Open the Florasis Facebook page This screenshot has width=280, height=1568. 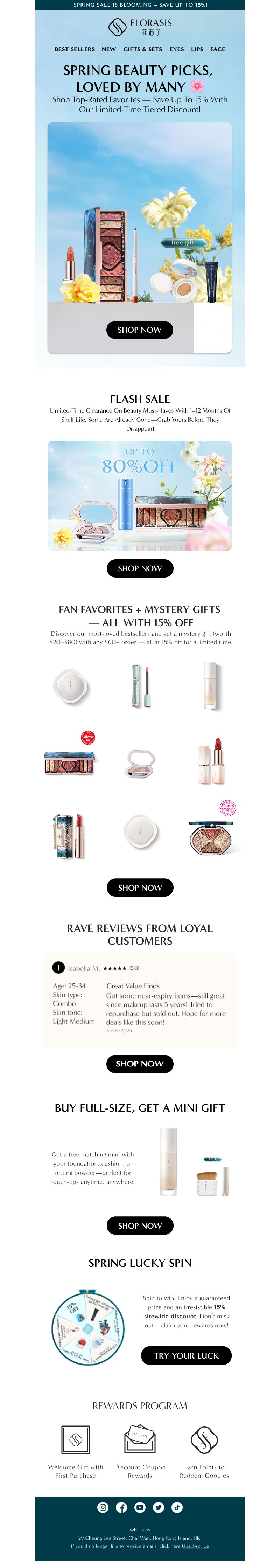click(122, 1507)
